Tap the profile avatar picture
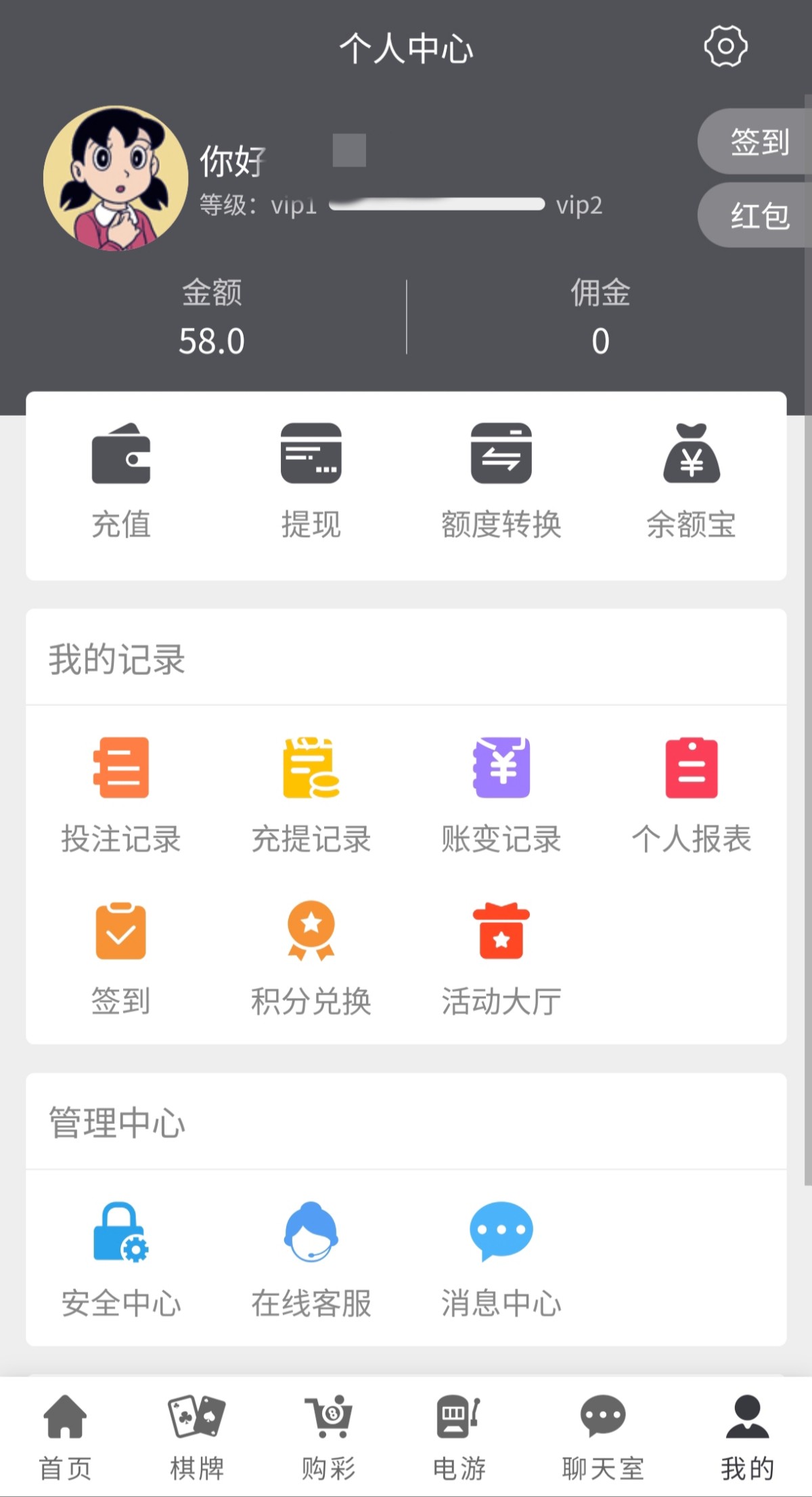Image resolution: width=812 pixels, height=1497 pixels. click(116, 178)
